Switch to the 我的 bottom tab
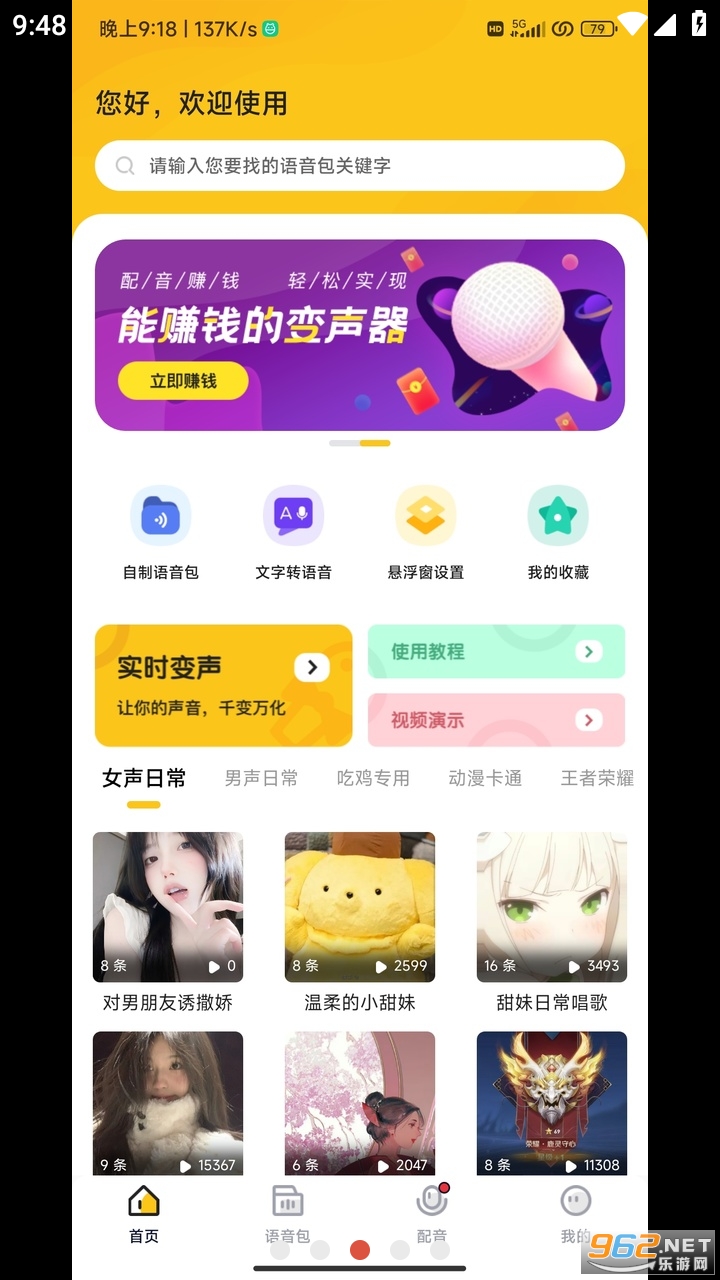Image resolution: width=720 pixels, height=1280 pixels. [575, 1213]
